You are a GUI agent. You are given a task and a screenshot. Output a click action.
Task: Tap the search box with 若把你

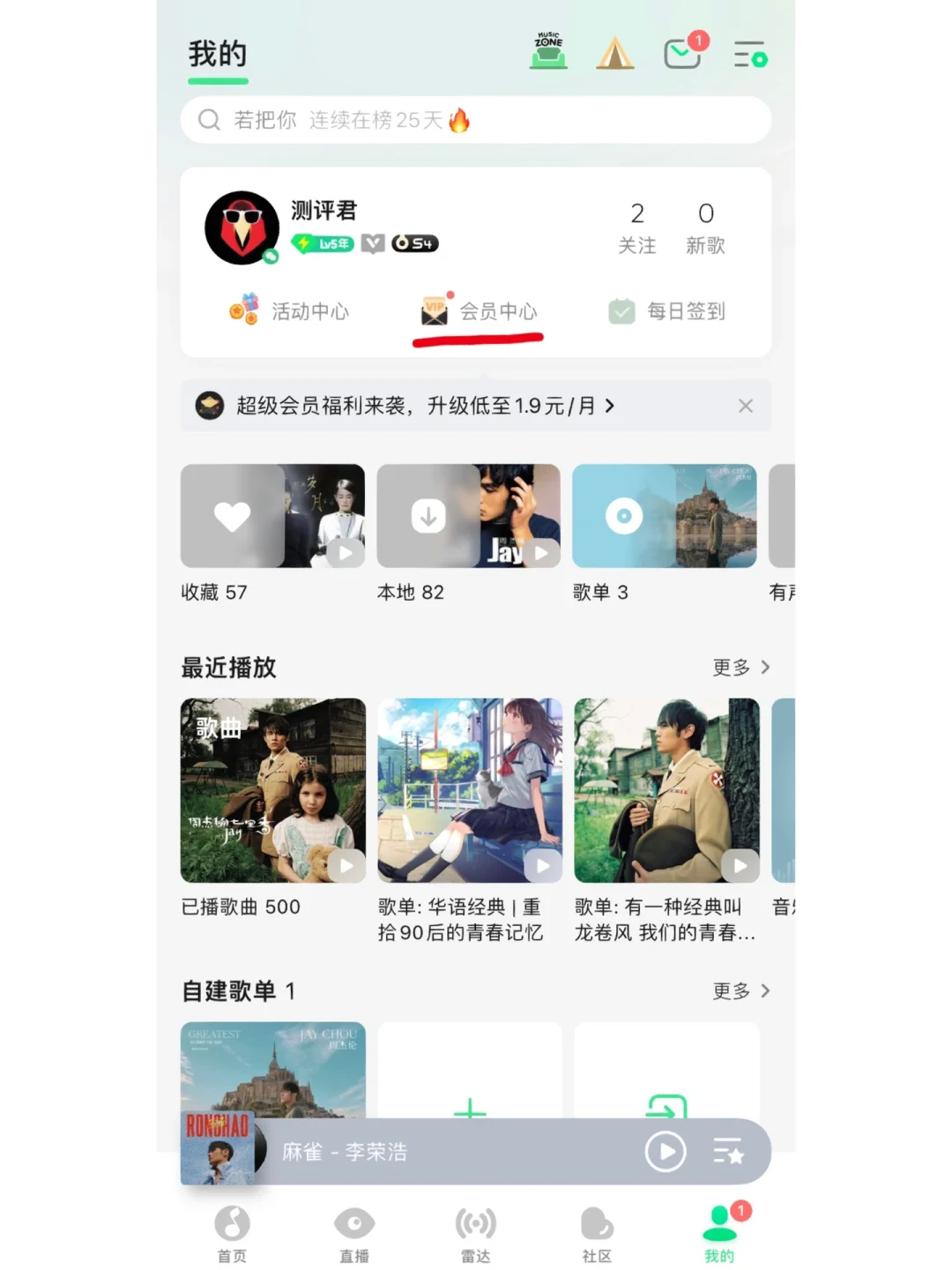click(x=476, y=120)
